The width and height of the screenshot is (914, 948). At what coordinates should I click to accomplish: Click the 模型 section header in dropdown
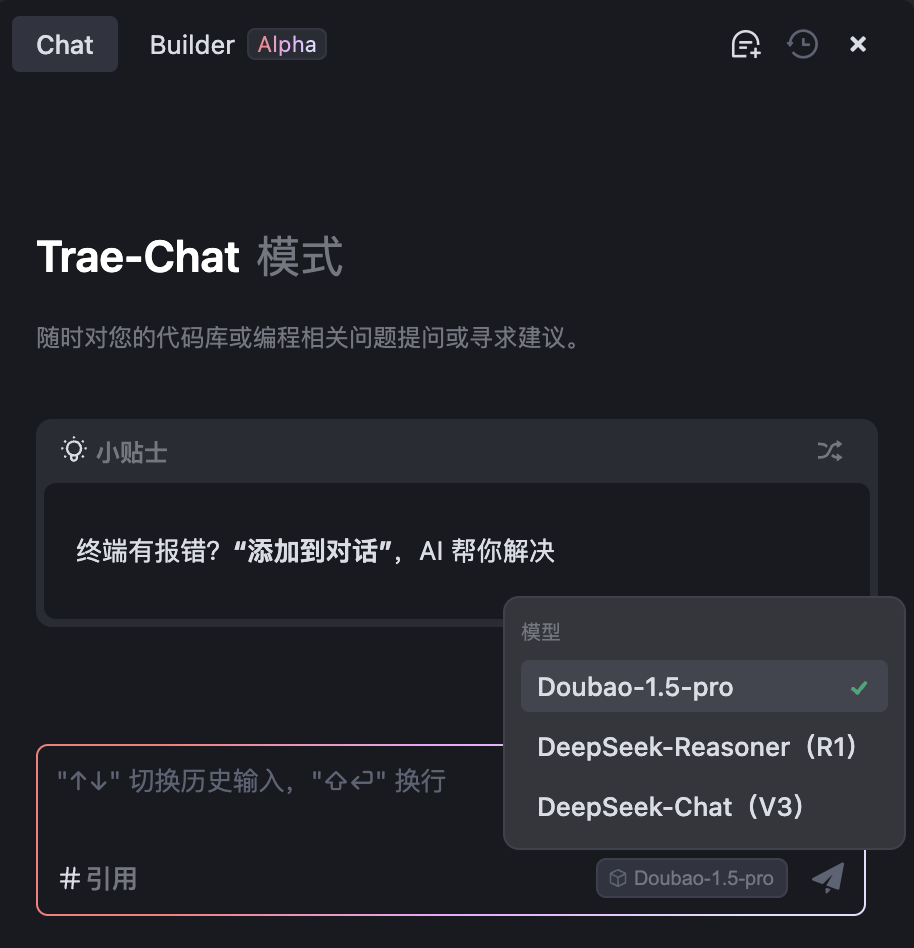point(539,631)
